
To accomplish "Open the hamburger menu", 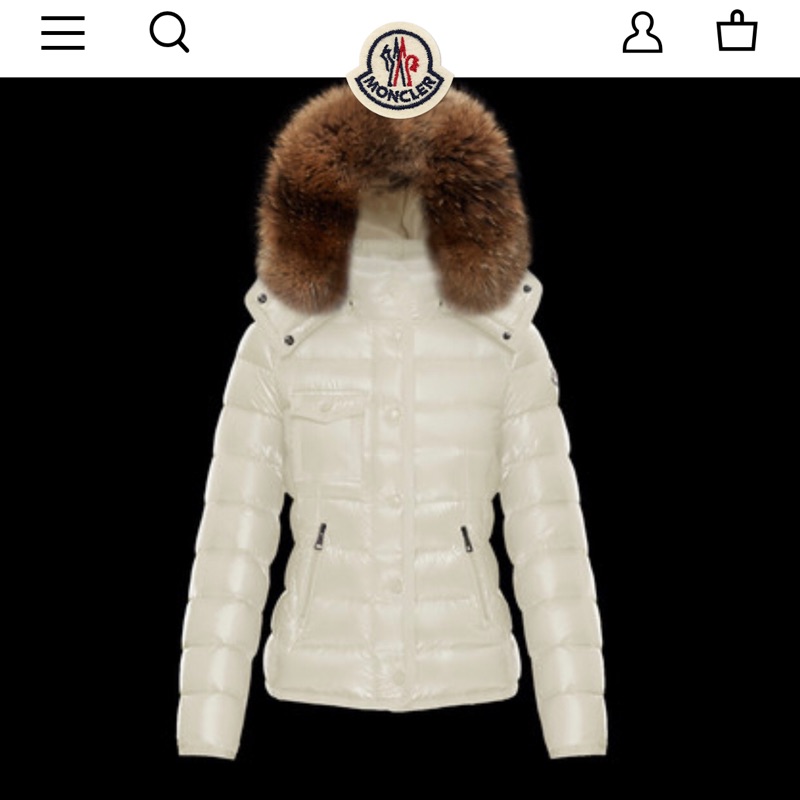I will (x=63, y=34).
